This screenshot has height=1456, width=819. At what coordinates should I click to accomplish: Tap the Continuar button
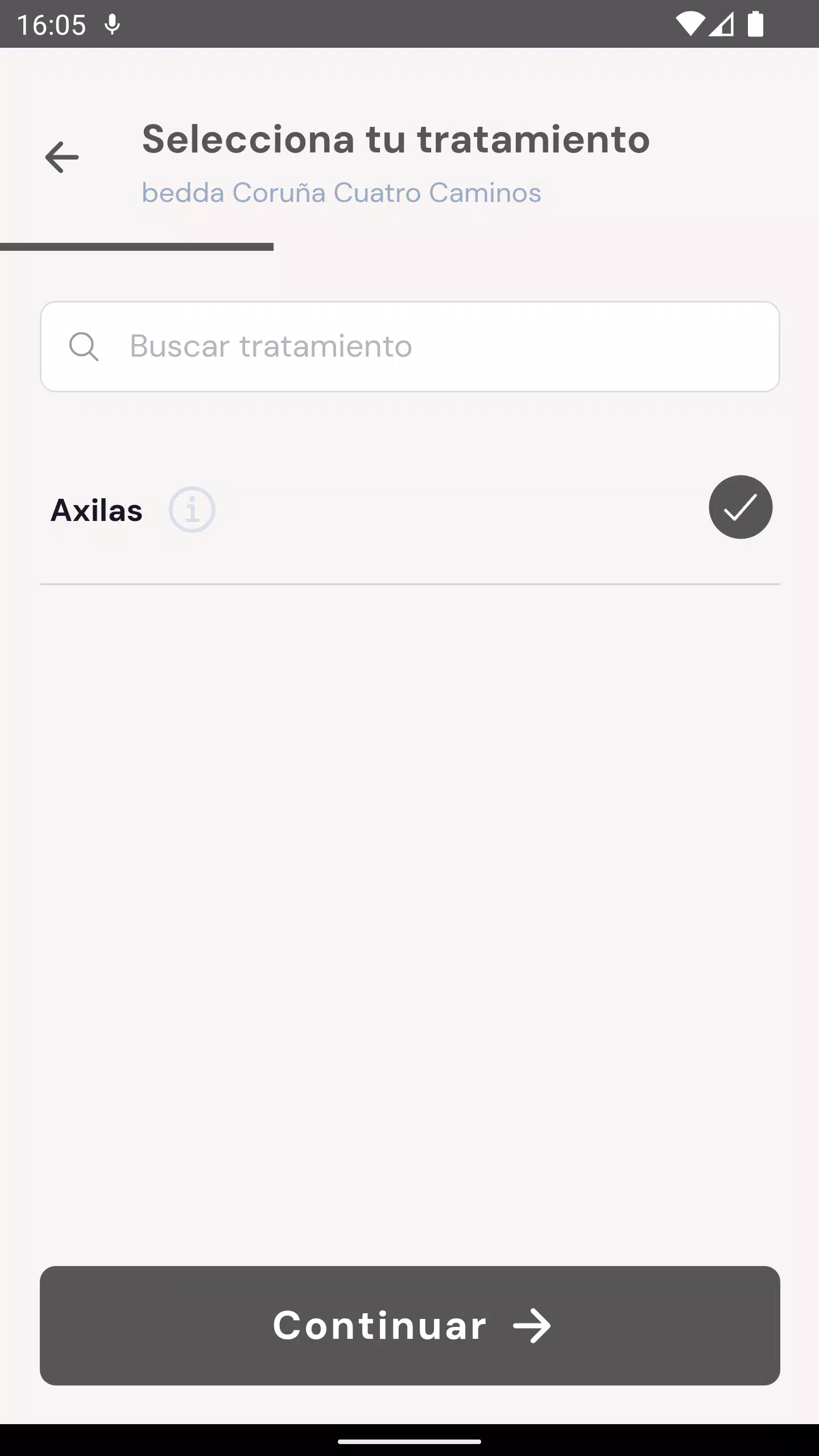pos(409,1325)
